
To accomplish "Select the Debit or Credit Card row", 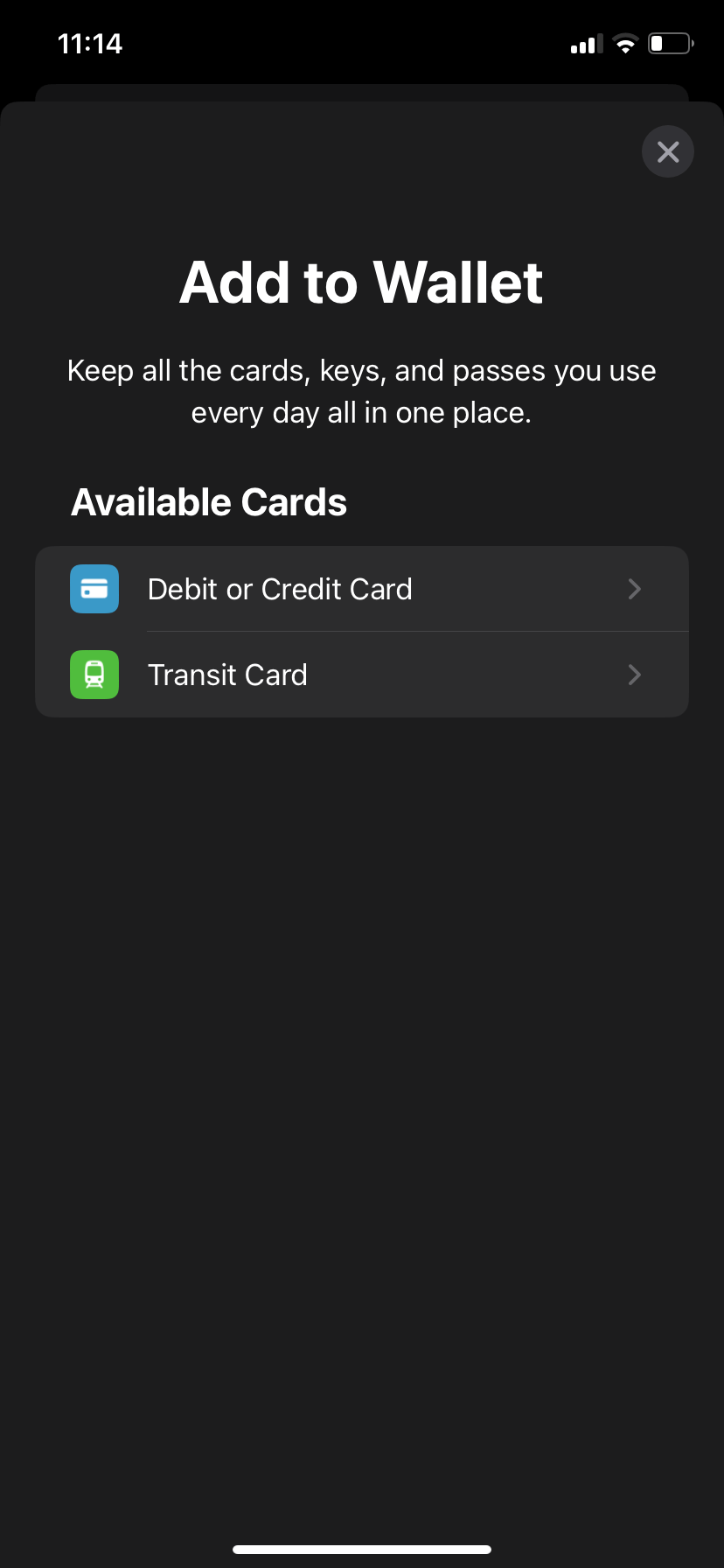I will 362,589.
